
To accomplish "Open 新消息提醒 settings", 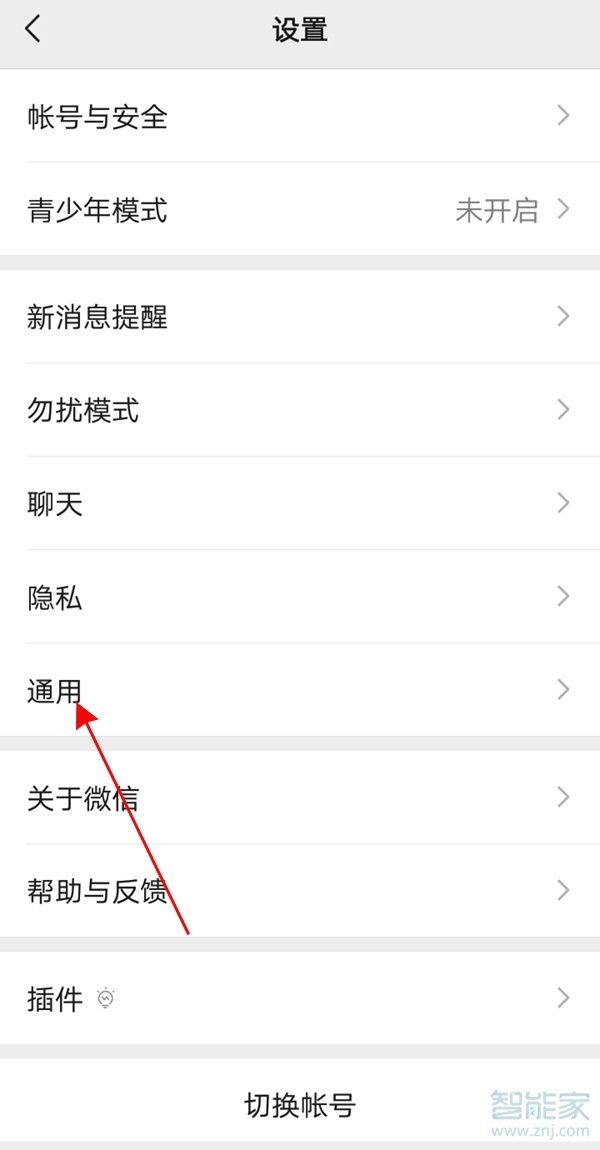I will pos(300,317).
